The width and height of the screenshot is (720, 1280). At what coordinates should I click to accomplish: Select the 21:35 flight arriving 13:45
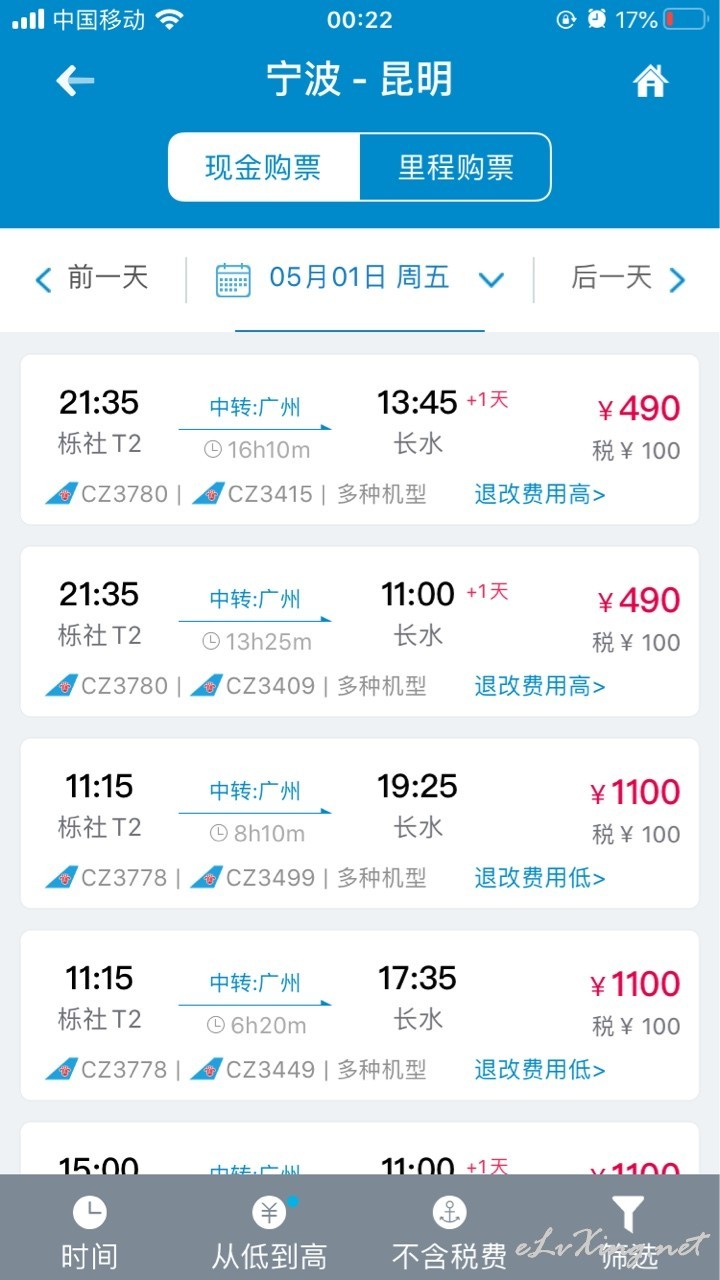click(x=360, y=440)
